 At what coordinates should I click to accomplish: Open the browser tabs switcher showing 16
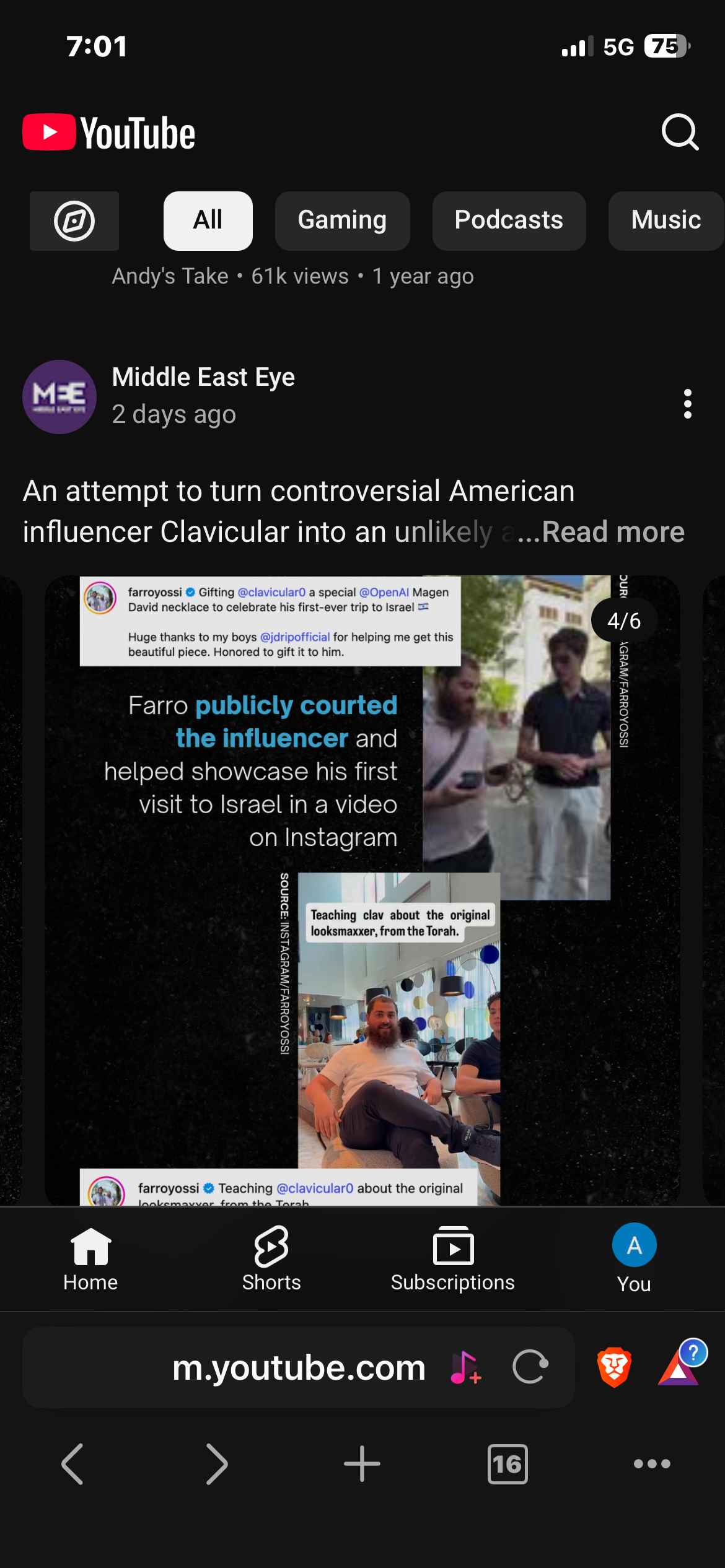tap(507, 1464)
